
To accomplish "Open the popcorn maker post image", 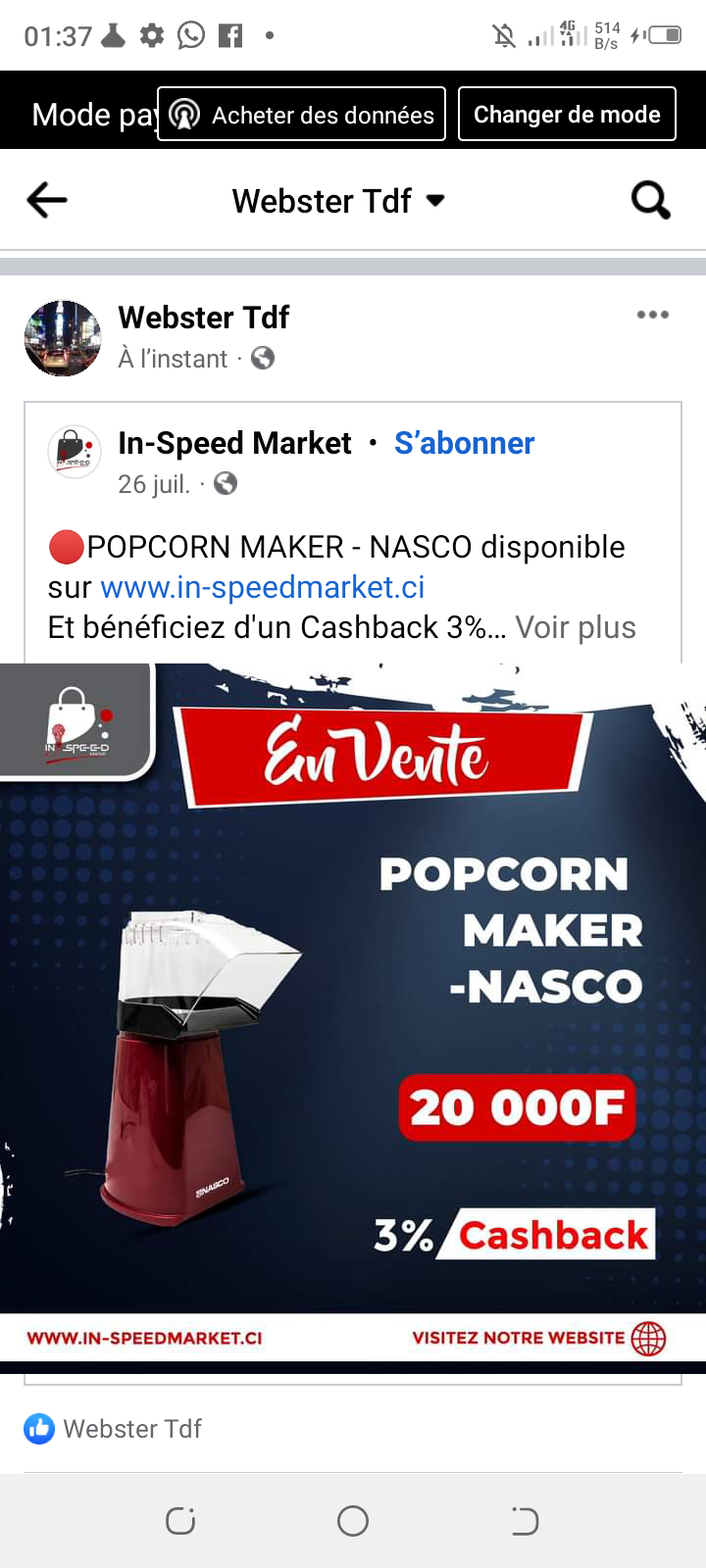I will (353, 1009).
